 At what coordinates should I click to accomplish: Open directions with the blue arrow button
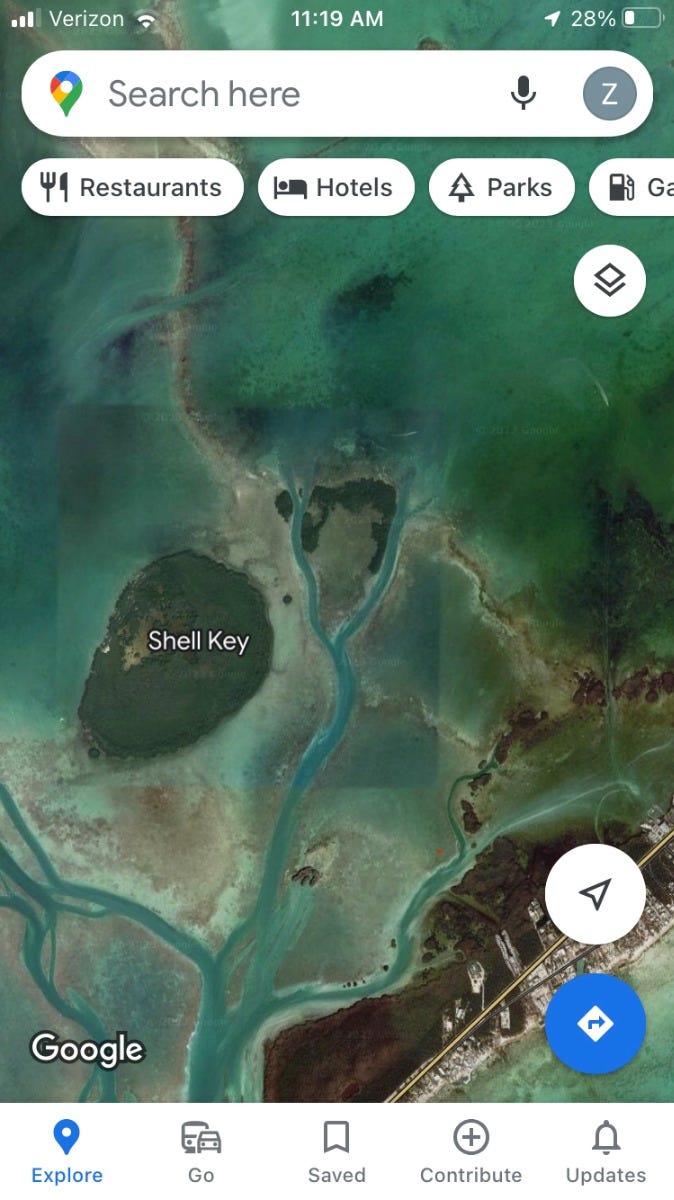pos(595,1023)
